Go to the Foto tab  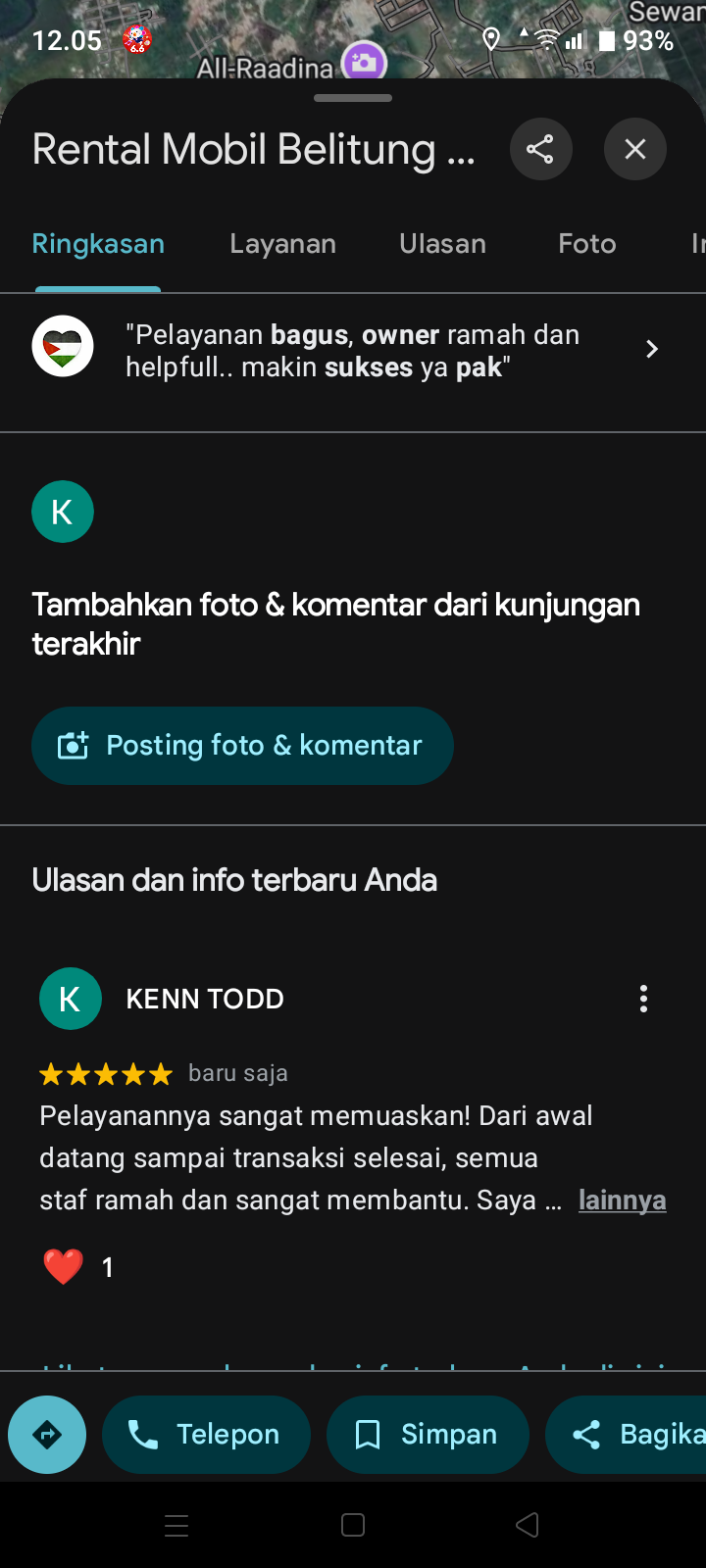tap(587, 244)
